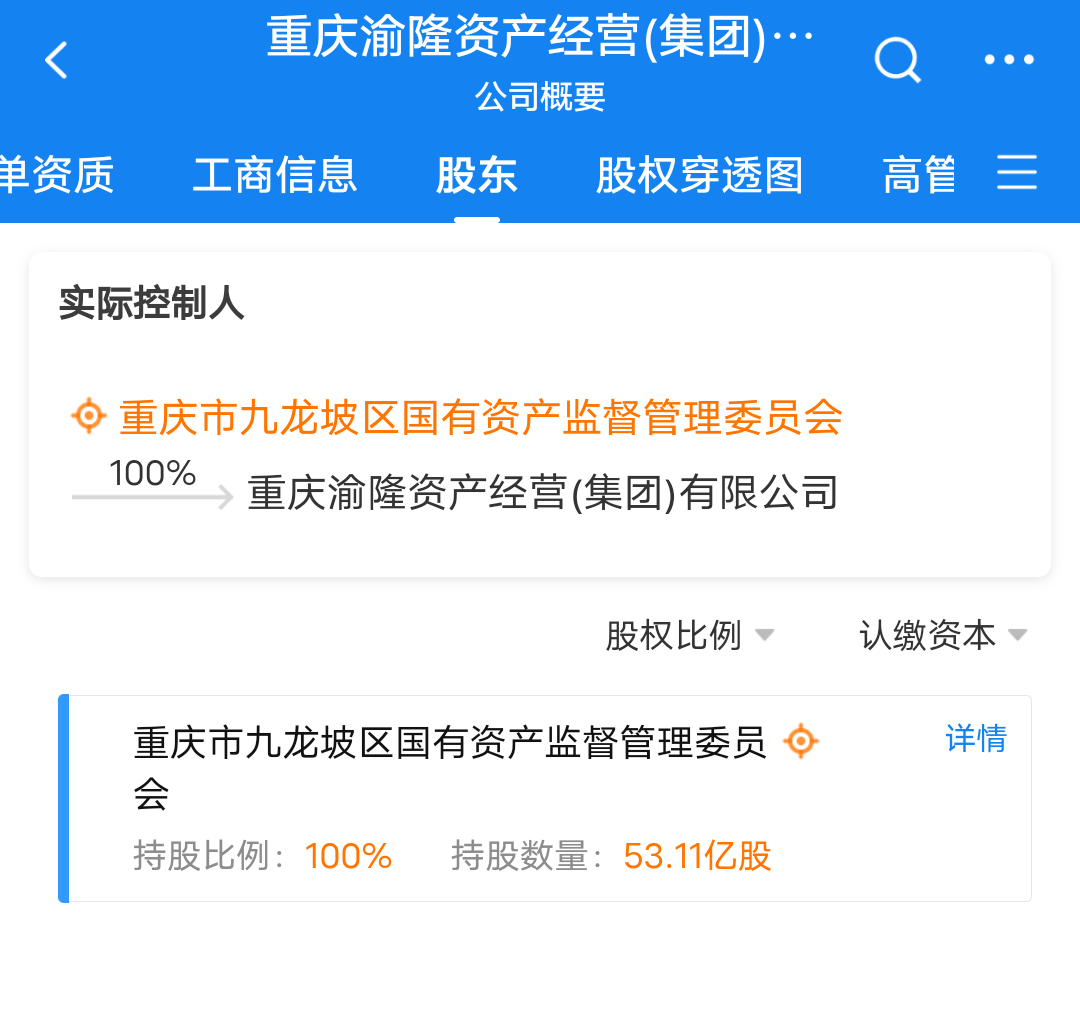The image size is (1080, 1025).
Task: Switch to the 股权穿透图 tab
Action: tap(699, 175)
